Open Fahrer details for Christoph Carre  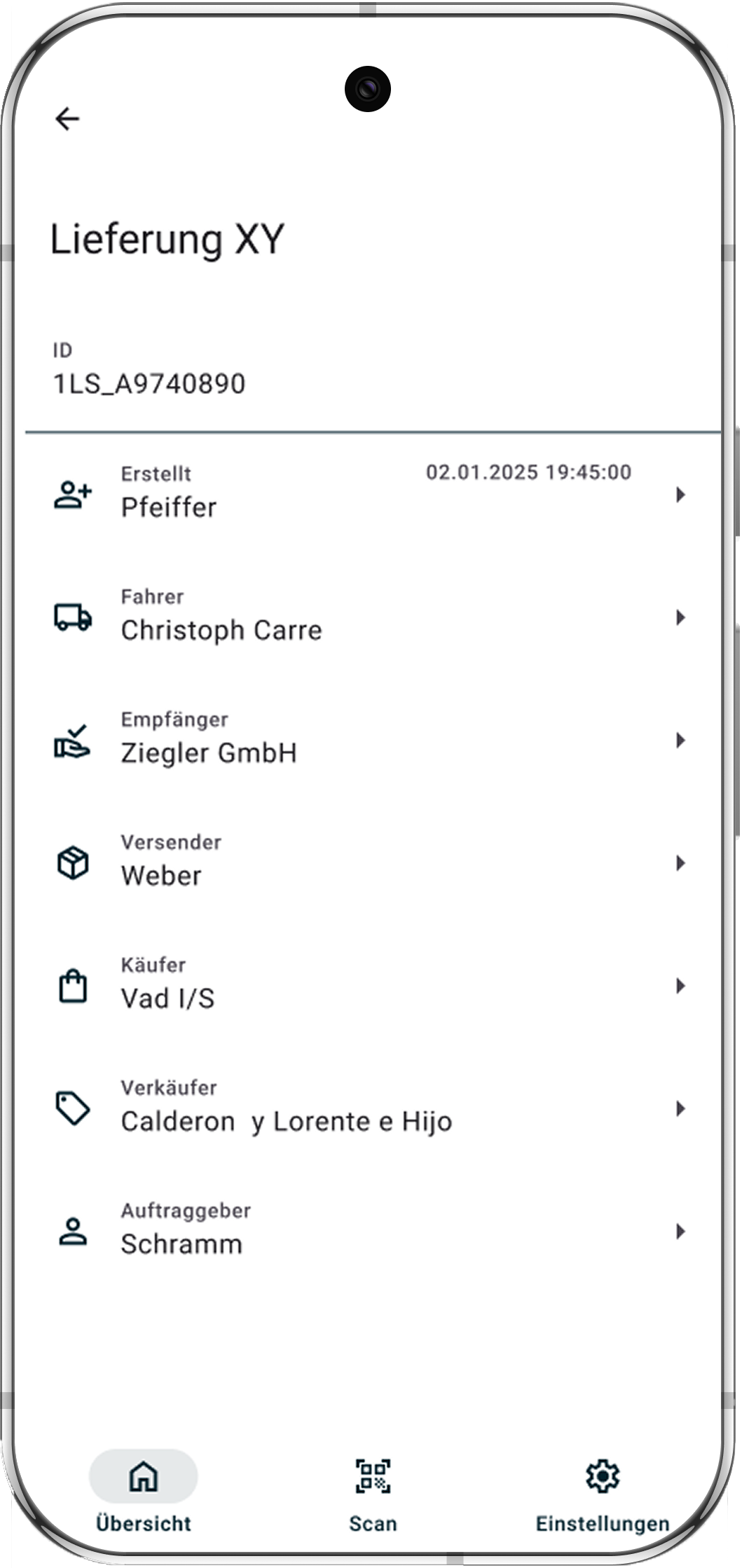(x=370, y=617)
